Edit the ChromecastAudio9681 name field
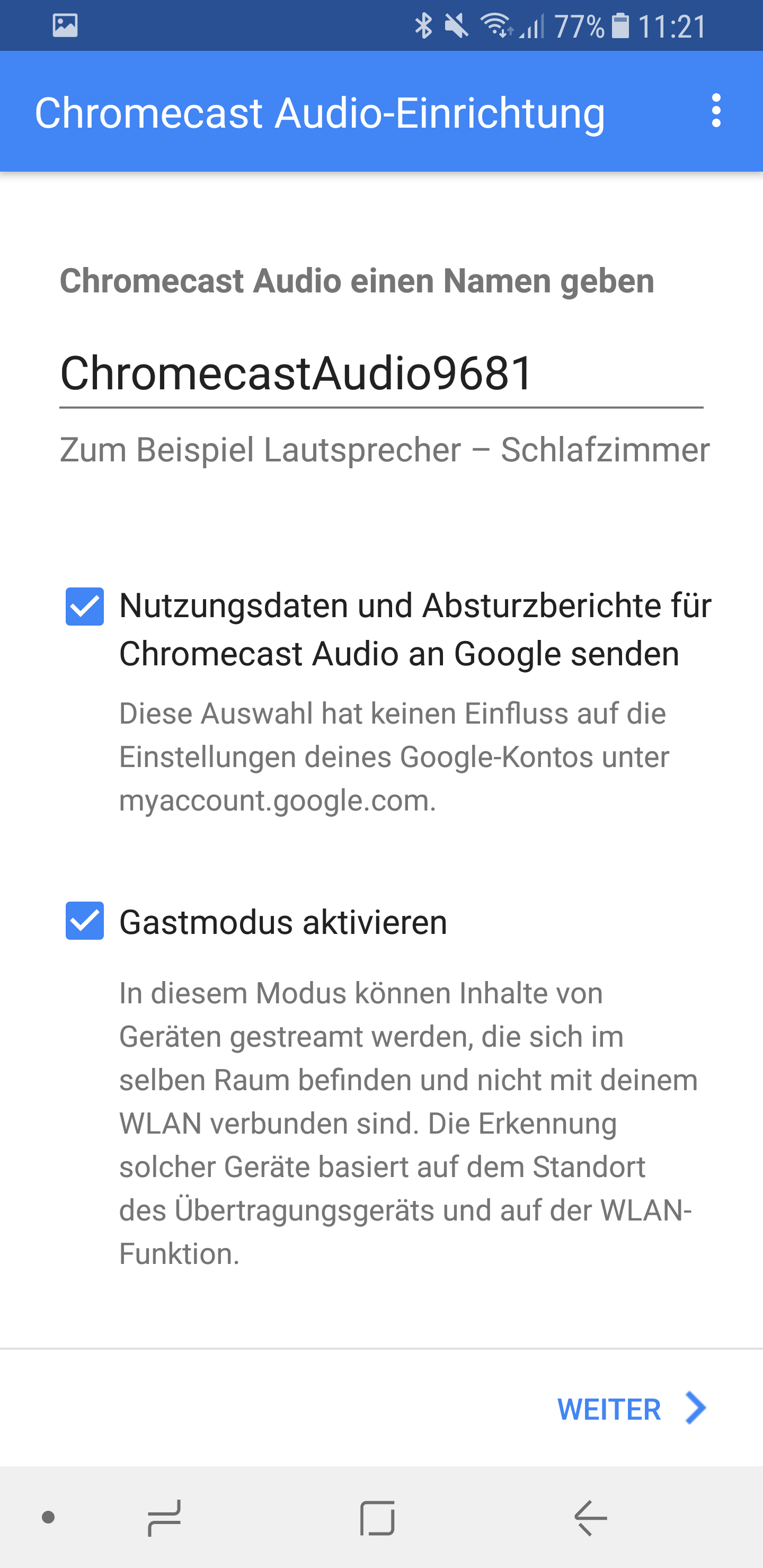 tap(380, 373)
